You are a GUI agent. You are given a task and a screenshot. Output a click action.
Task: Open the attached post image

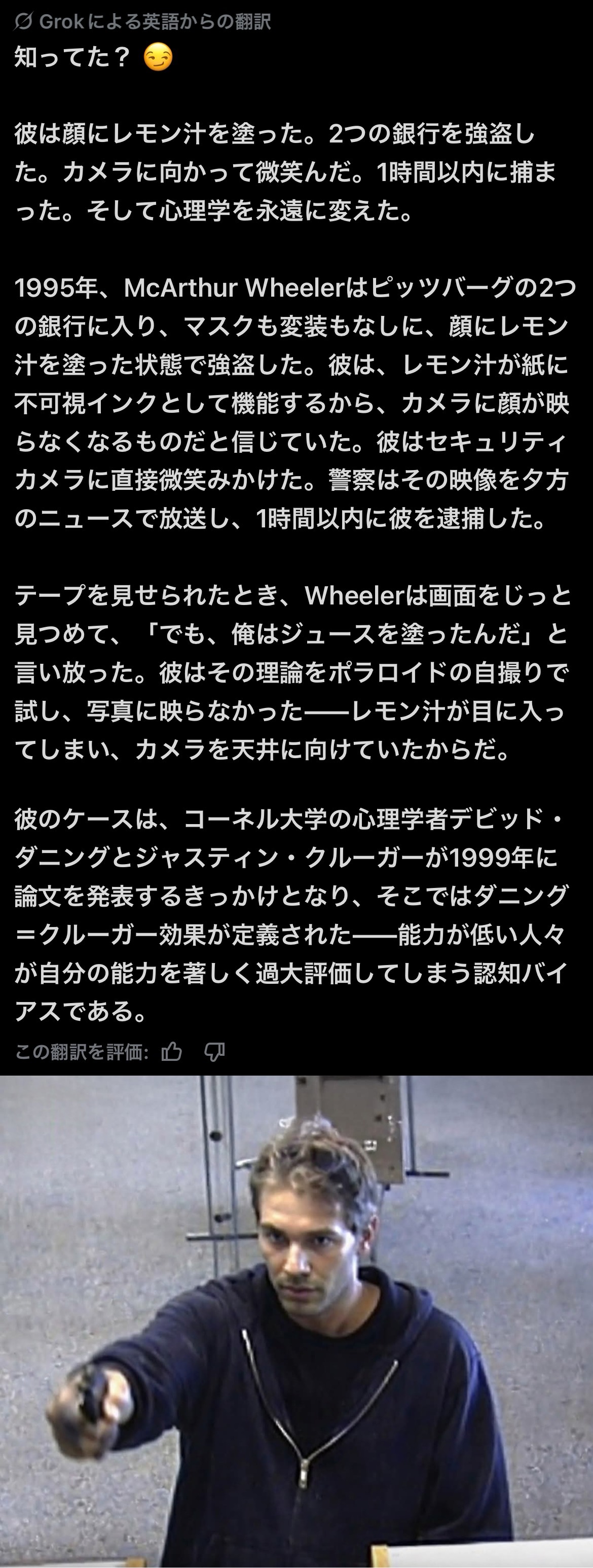(296, 1321)
